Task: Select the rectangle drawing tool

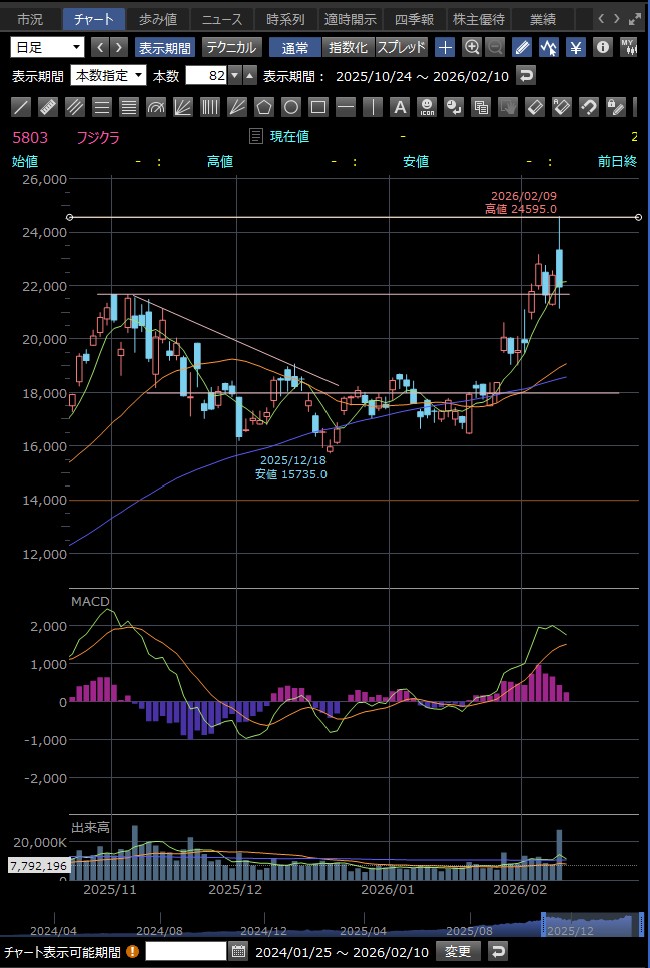Action: click(x=318, y=107)
